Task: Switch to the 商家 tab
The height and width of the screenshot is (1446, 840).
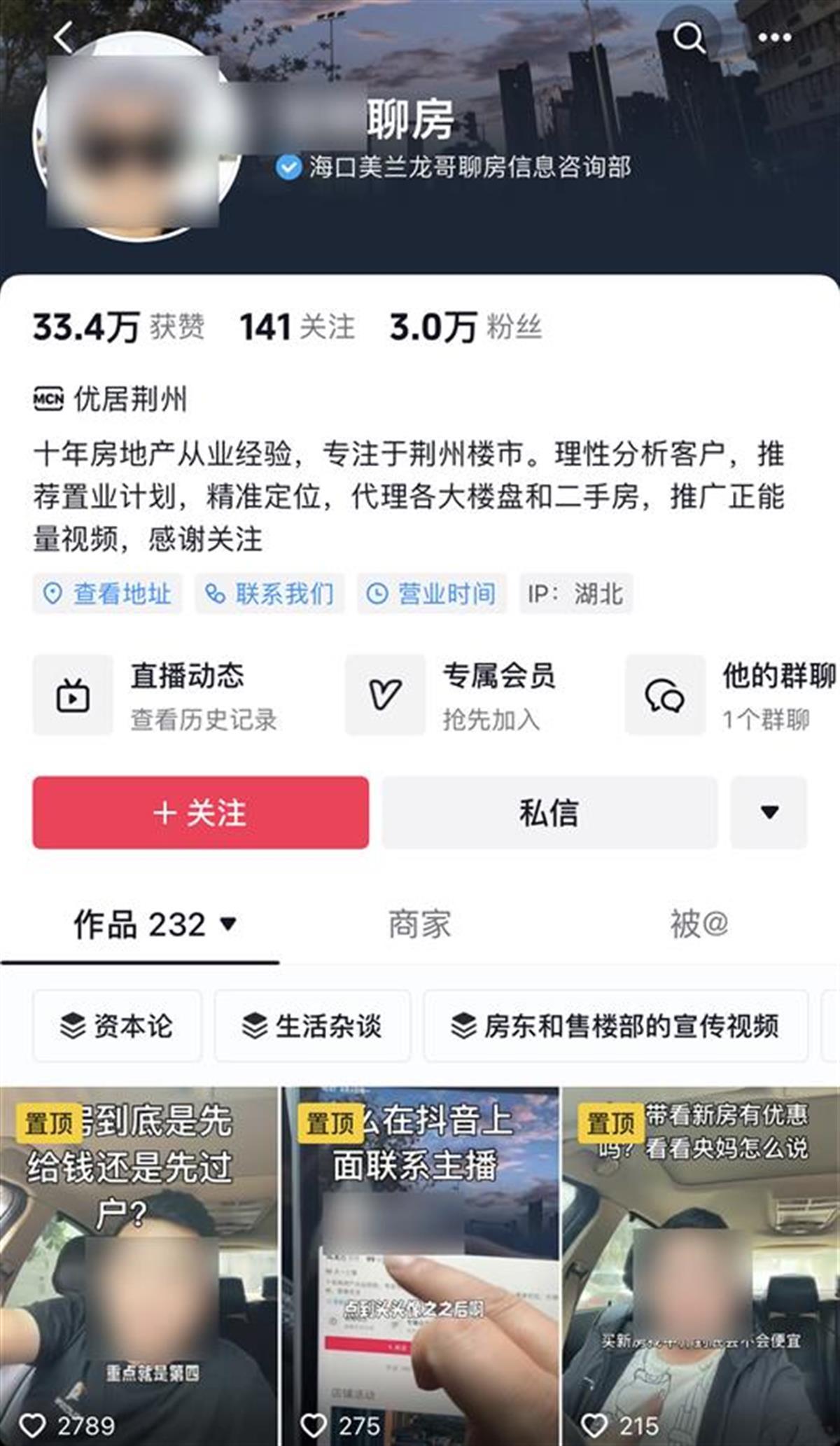Action: 418,923
